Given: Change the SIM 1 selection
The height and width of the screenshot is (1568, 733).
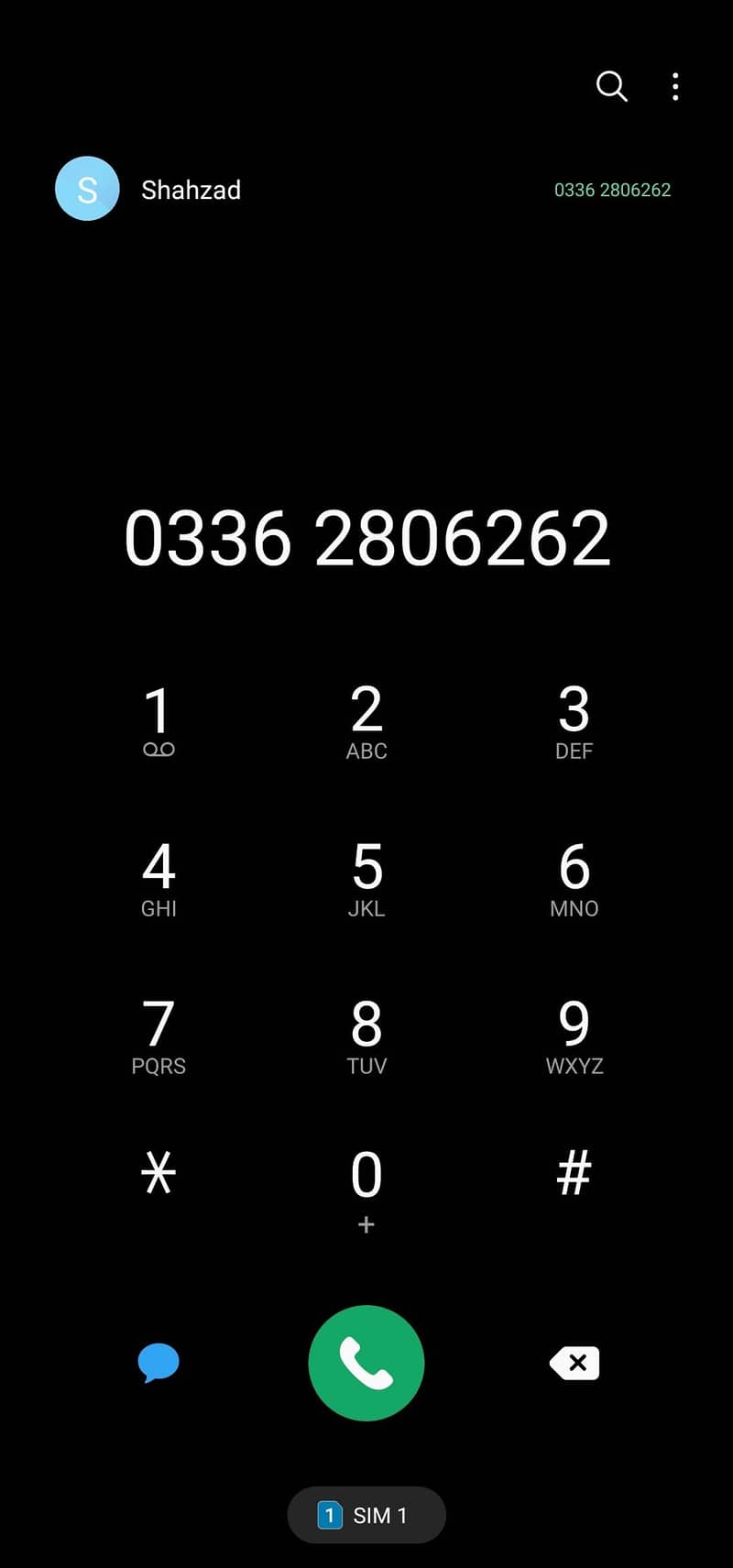Looking at the screenshot, I should 366,1515.
